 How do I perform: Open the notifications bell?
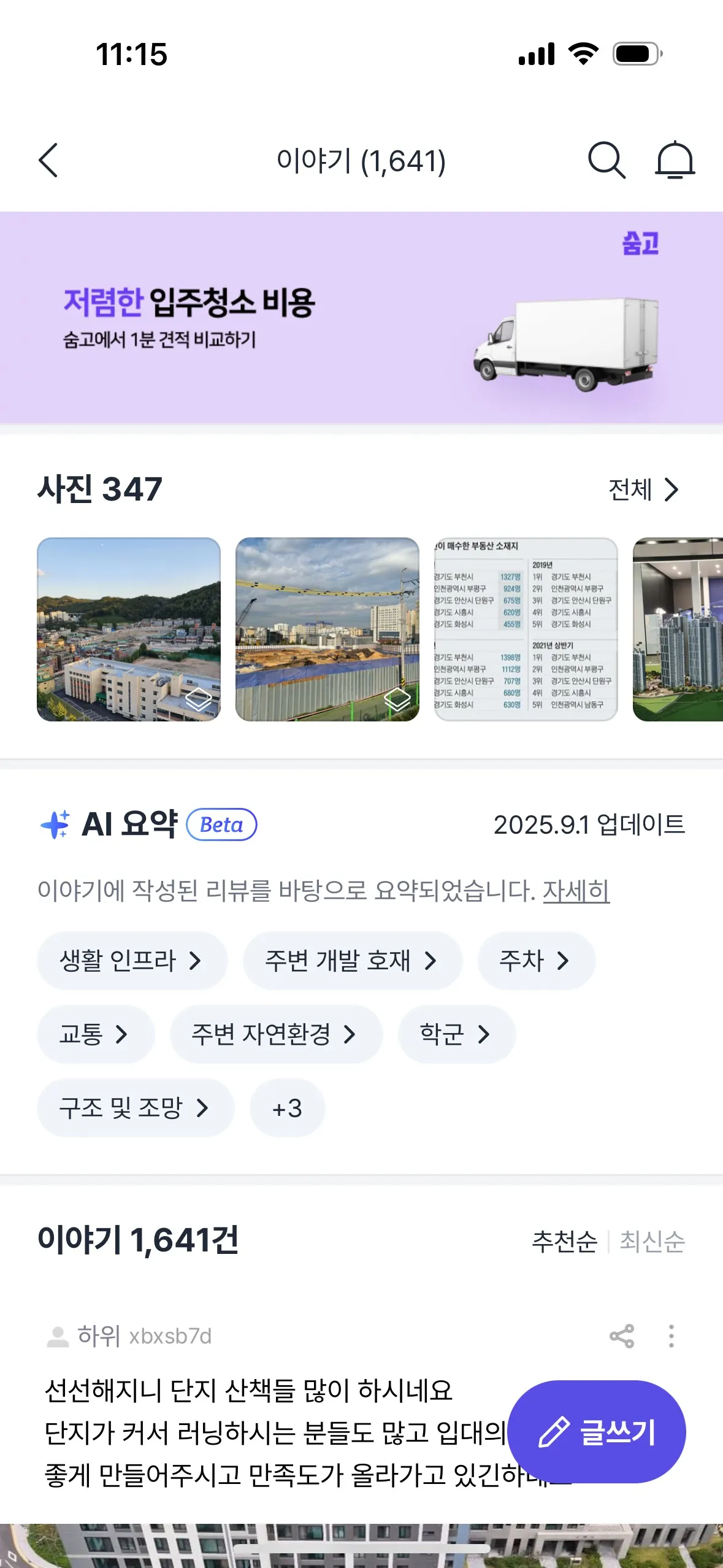pyautogui.click(x=675, y=161)
